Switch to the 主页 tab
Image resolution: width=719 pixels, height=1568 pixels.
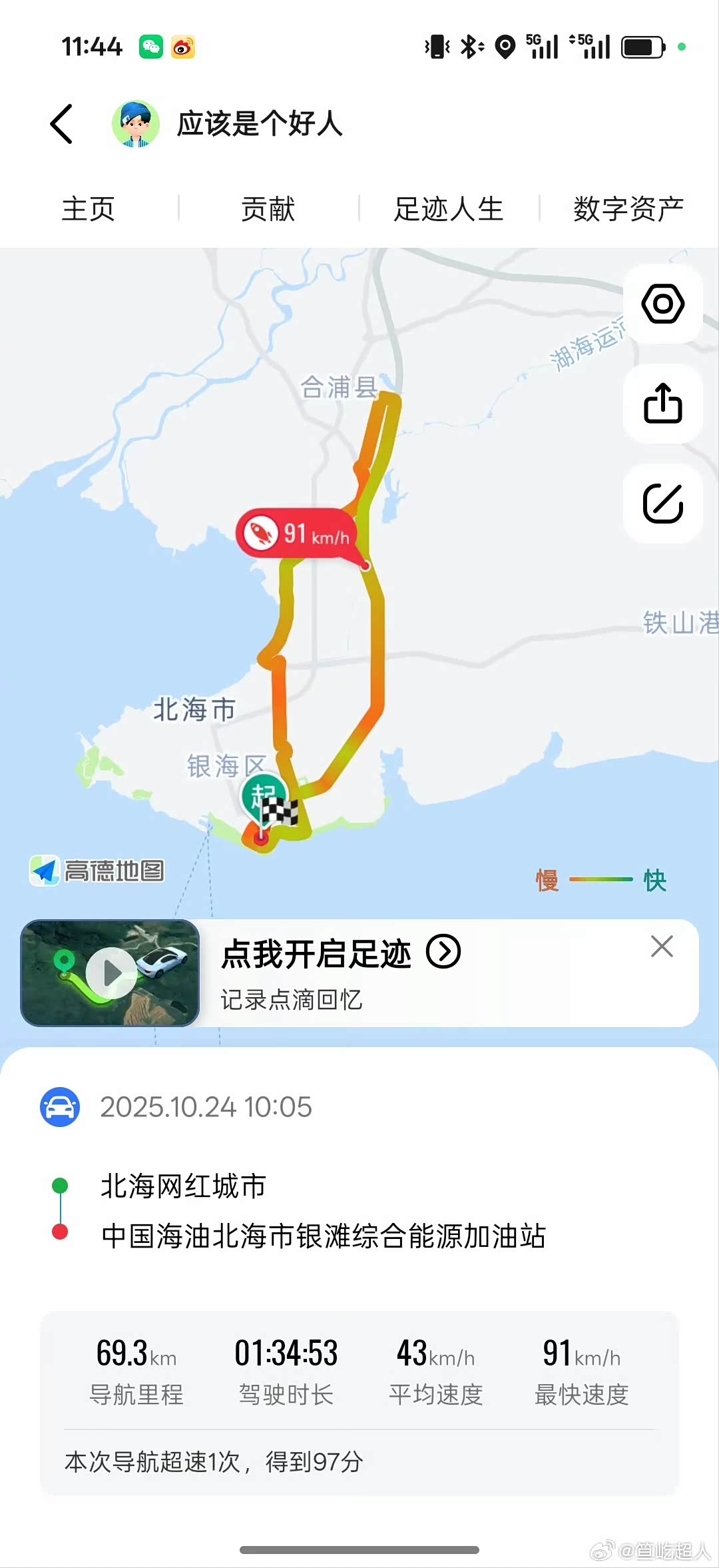coord(89,209)
